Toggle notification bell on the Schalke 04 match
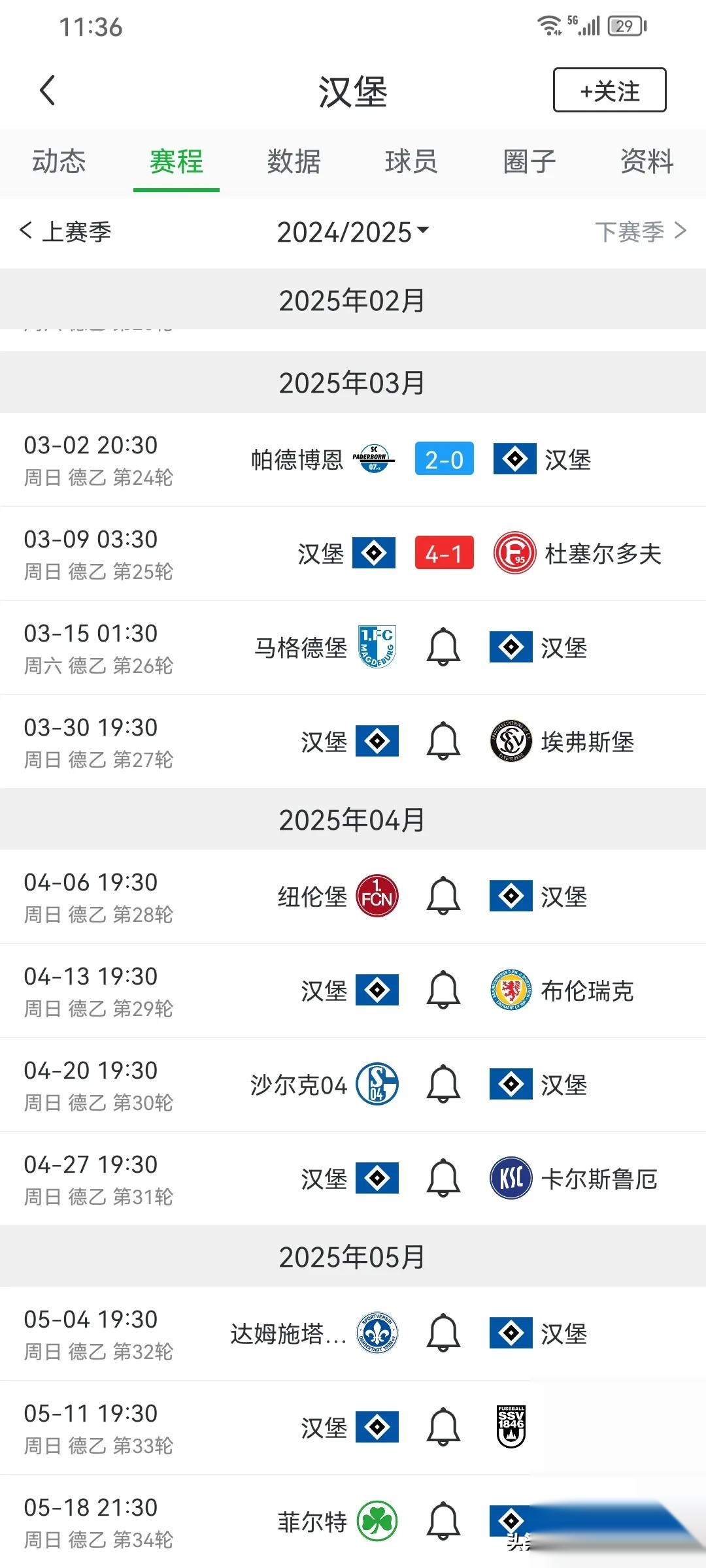The height and width of the screenshot is (1568, 706). [x=443, y=1084]
